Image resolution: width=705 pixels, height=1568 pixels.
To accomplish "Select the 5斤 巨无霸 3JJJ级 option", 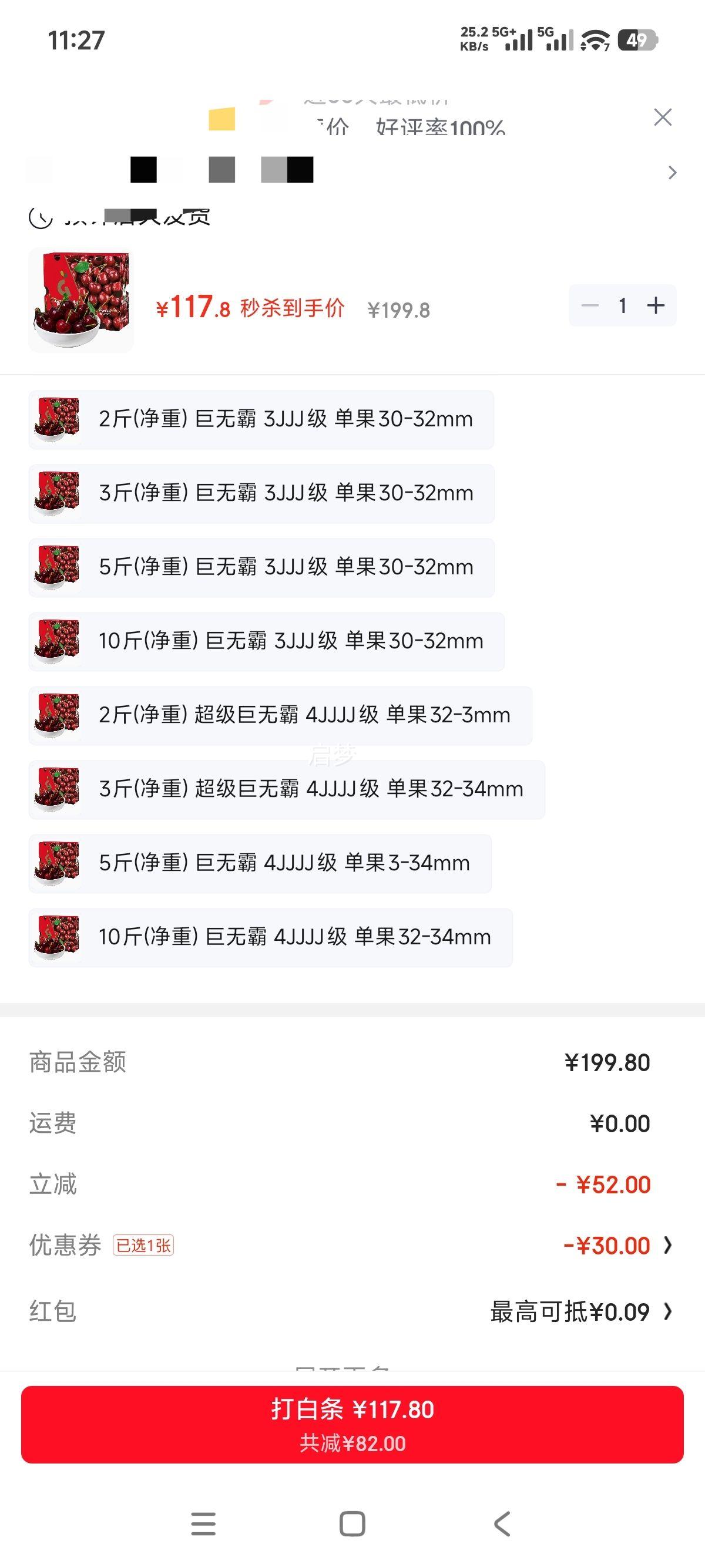I will [x=261, y=567].
